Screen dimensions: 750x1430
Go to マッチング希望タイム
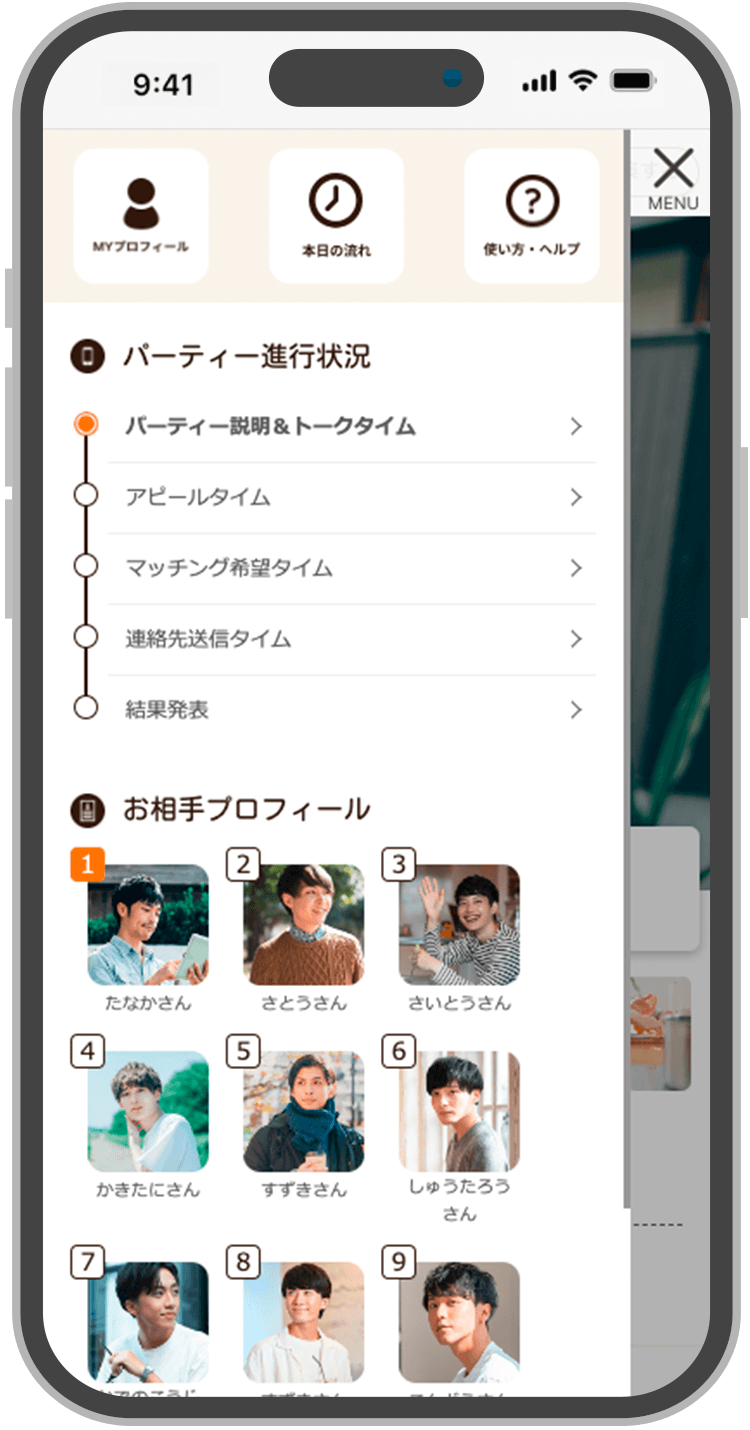click(350, 569)
